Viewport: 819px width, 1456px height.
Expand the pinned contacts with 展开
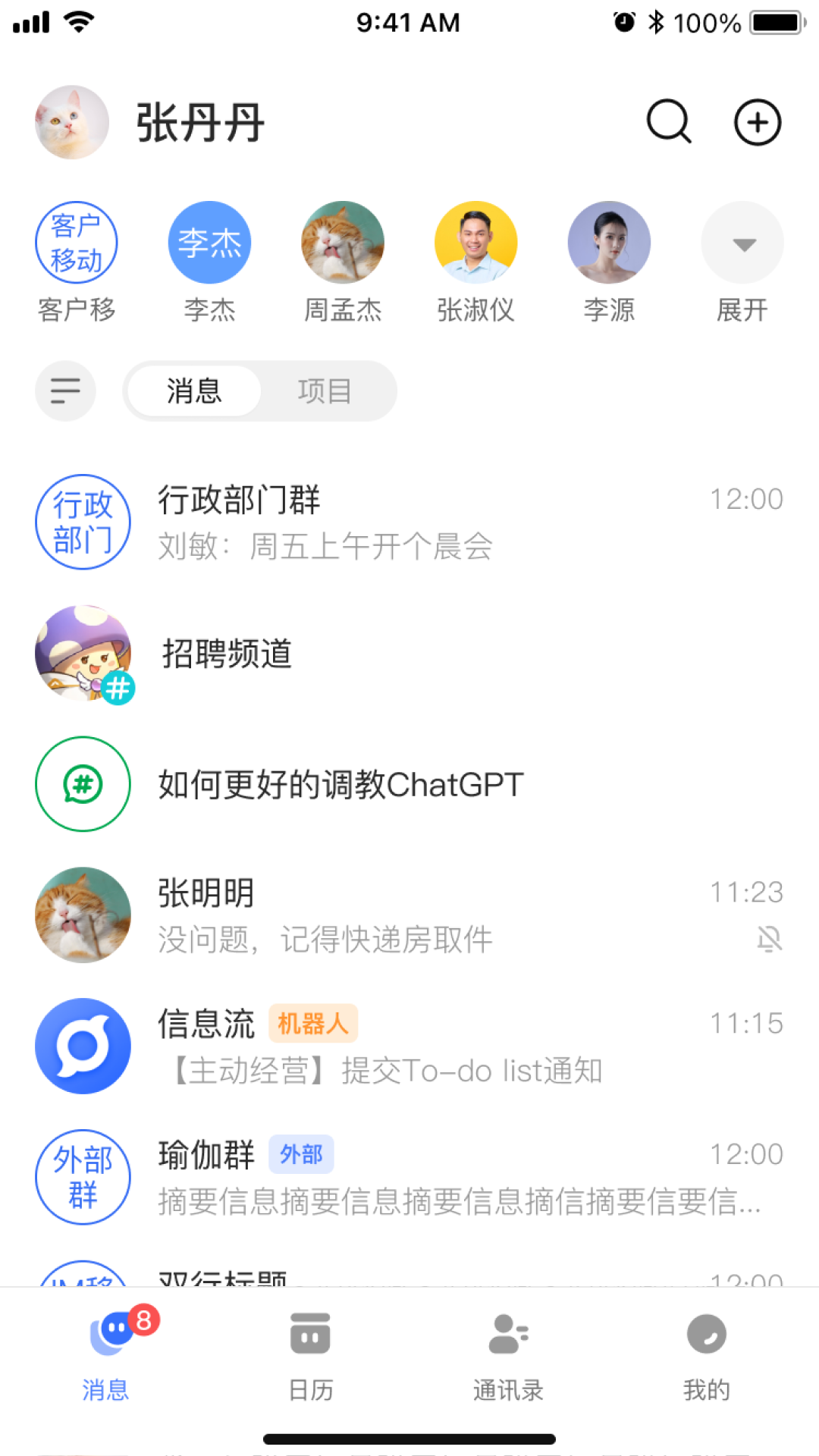click(x=742, y=243)
